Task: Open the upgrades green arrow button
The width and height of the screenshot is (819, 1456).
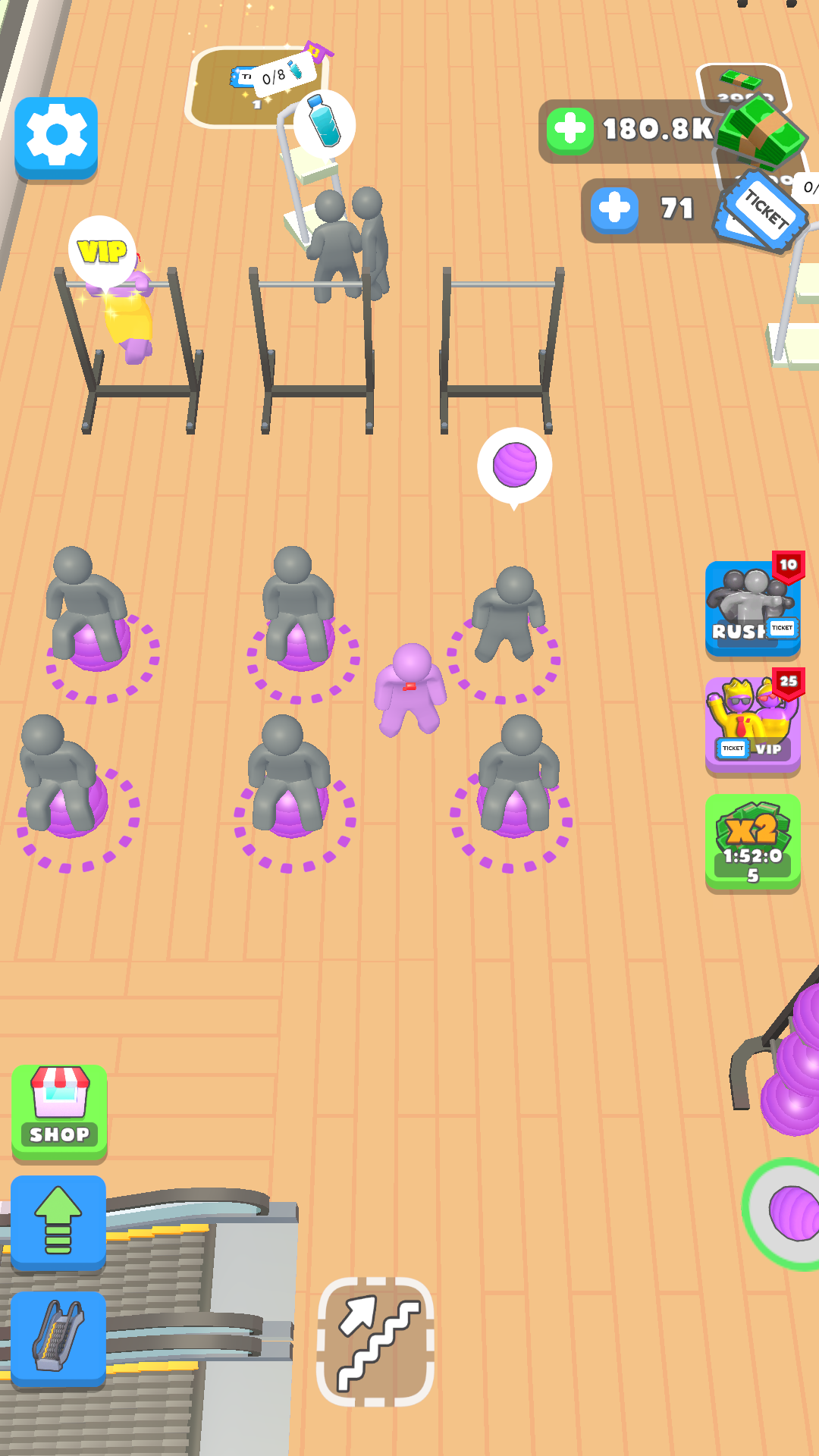Action: (58, 1221)
